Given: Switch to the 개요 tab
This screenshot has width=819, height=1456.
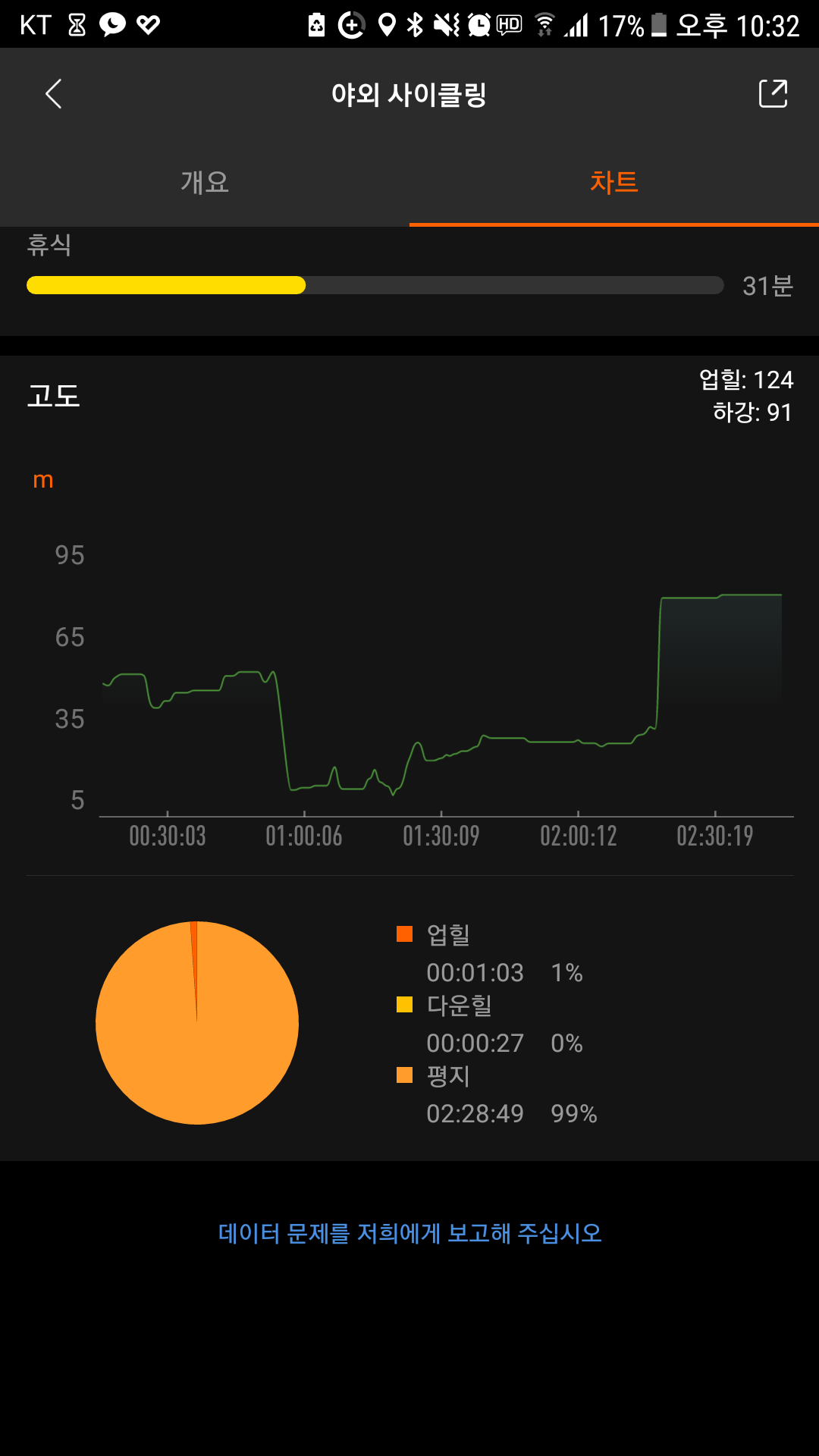Looking at the screenshot, I should [205, 182].
